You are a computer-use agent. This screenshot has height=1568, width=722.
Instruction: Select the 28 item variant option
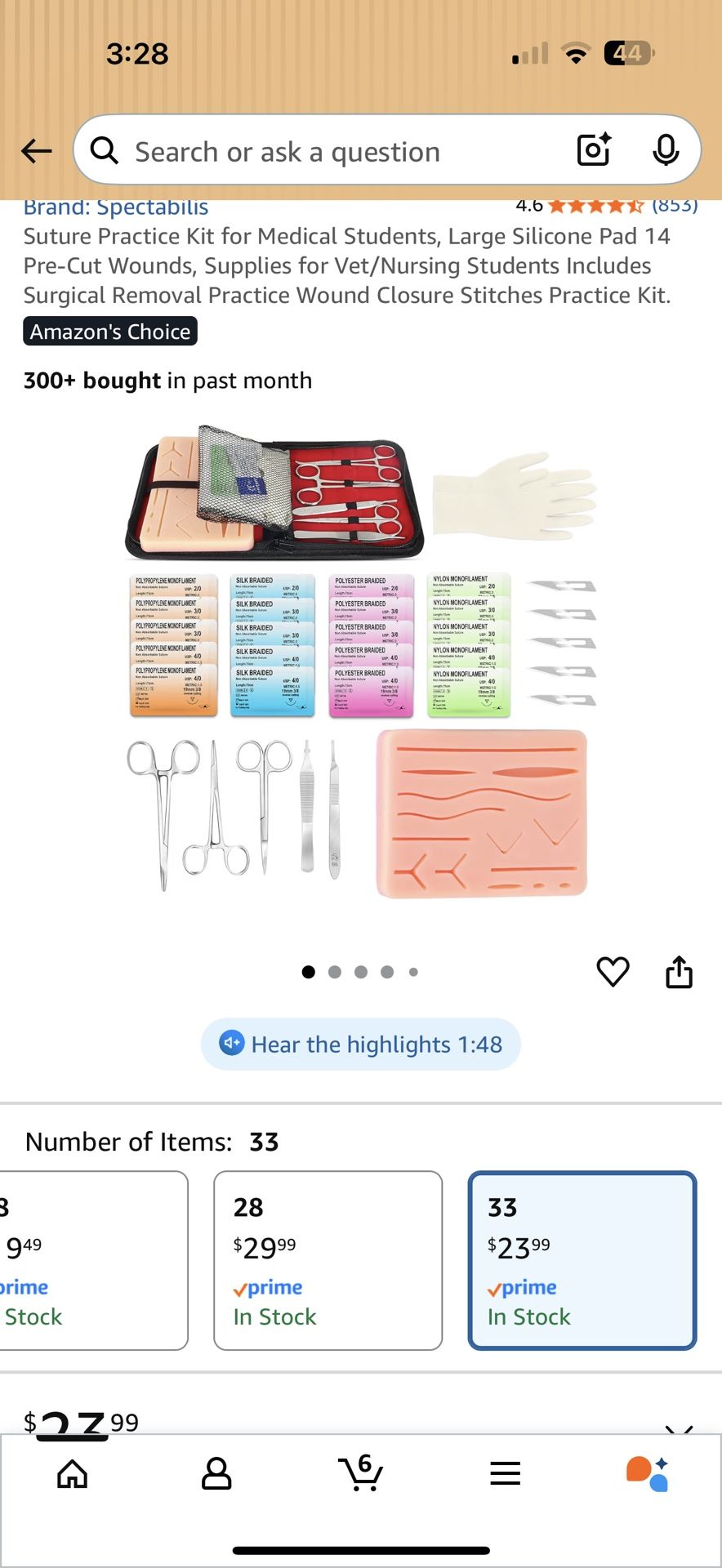pyautogui.click(x=328, y=1261)
